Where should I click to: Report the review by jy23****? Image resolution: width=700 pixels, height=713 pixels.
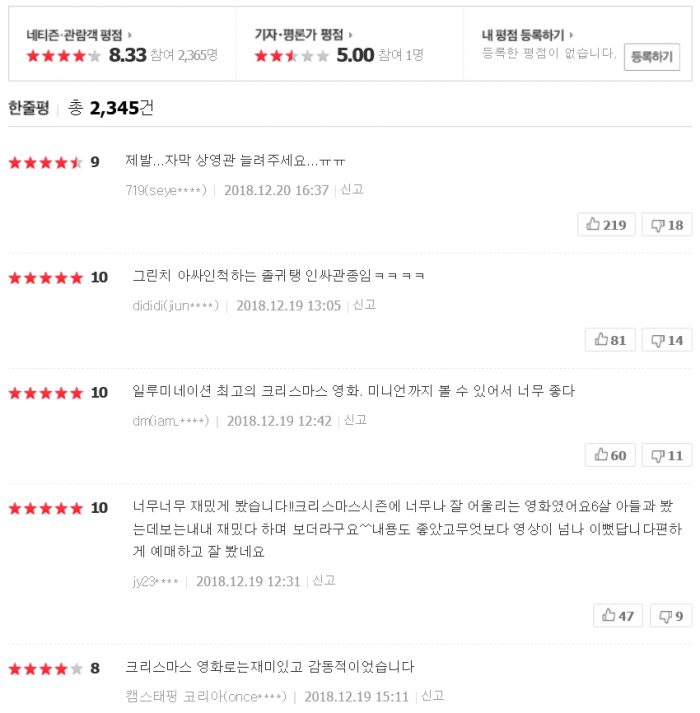324,580
